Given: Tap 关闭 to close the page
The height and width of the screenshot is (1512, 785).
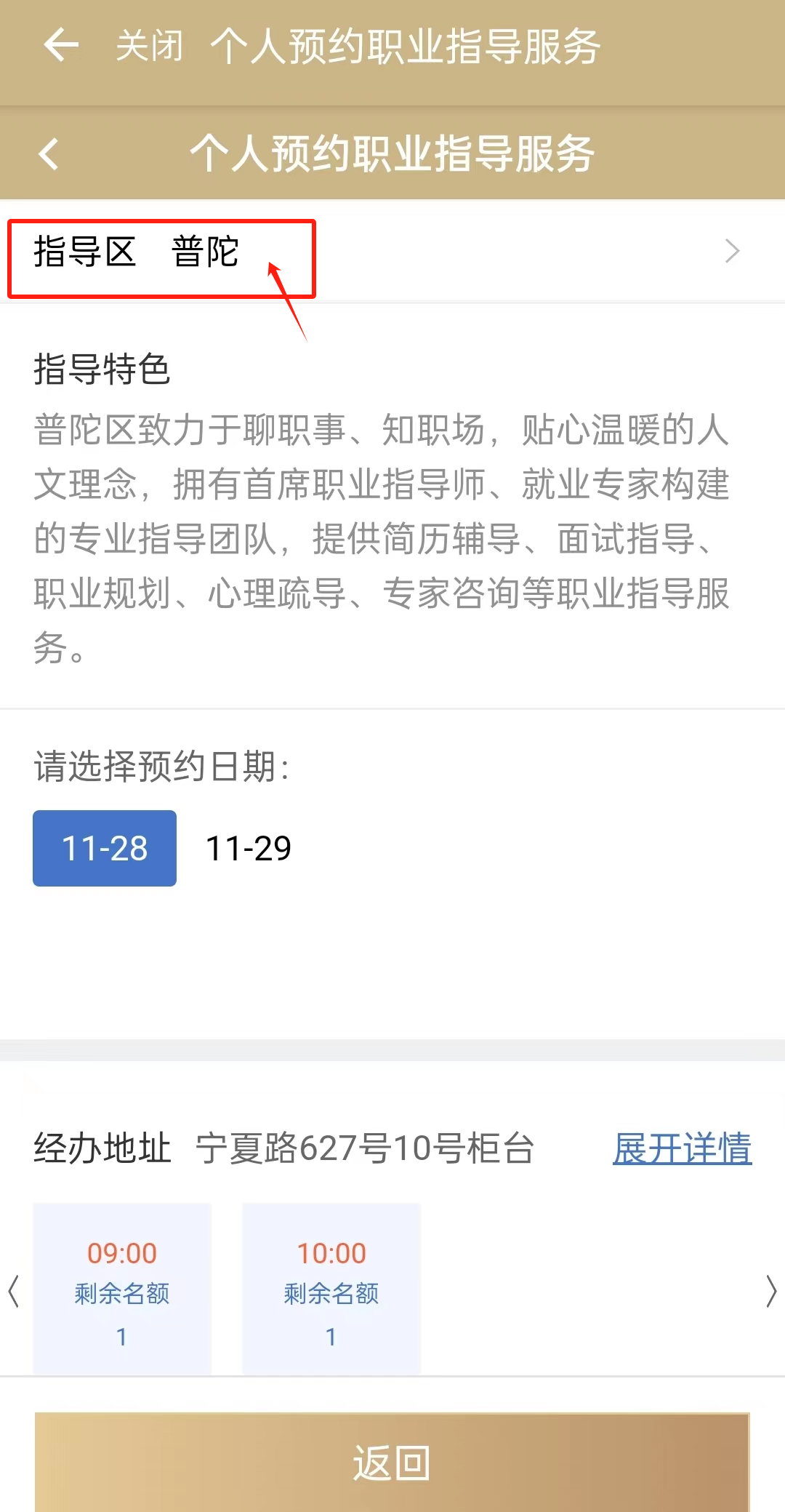Looking at the screenshot, I should 149,46.
